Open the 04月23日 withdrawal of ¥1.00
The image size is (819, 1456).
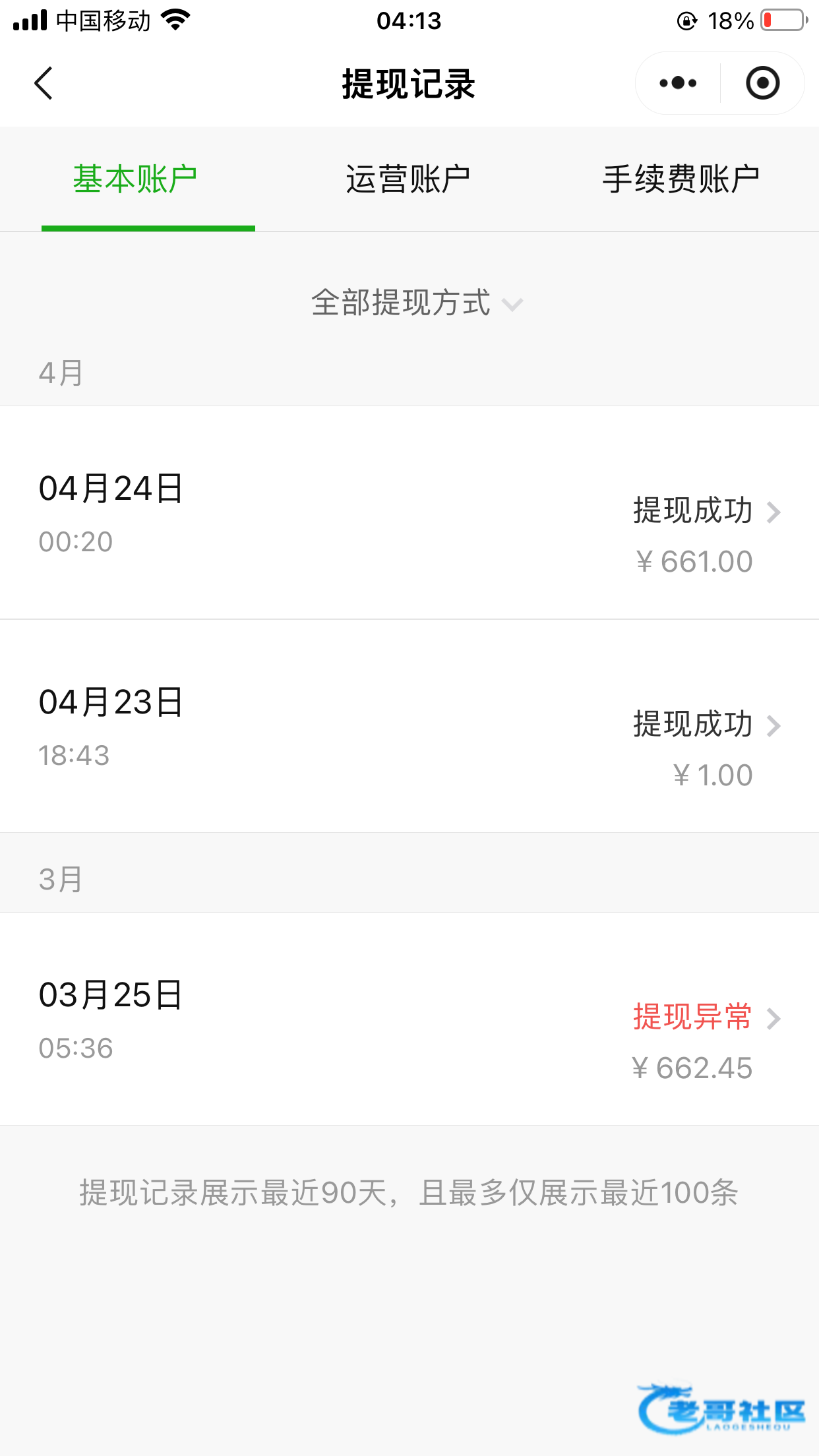click(409, 726)
